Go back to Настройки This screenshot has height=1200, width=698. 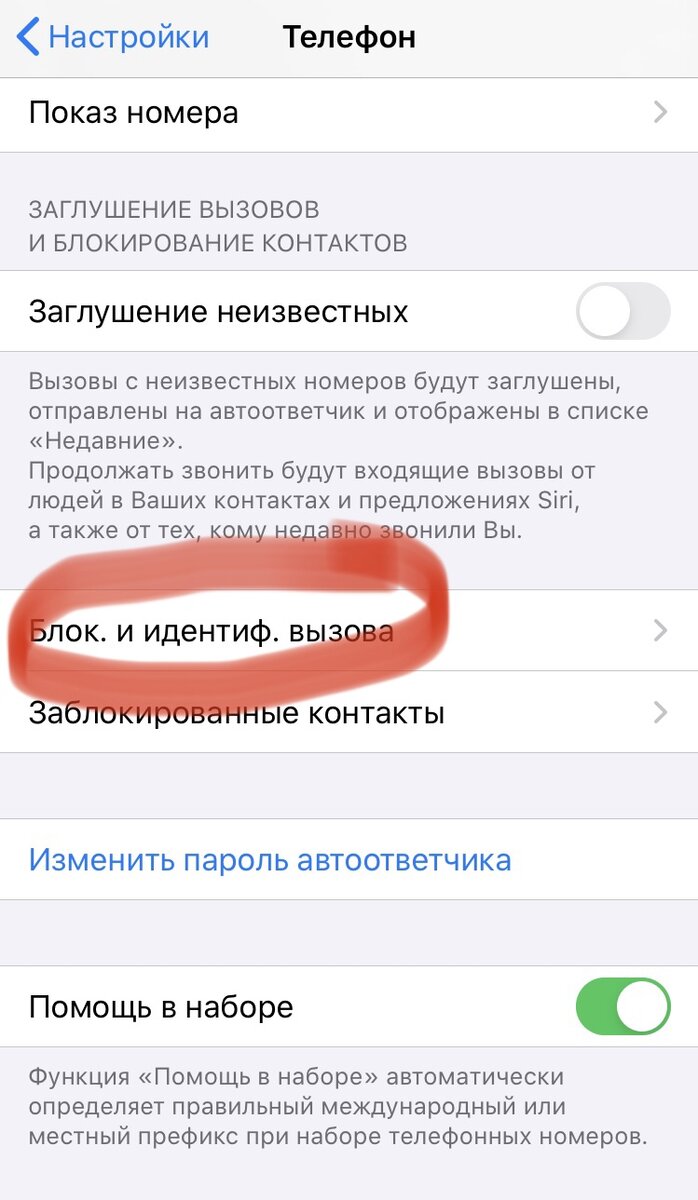click(113, 37)
